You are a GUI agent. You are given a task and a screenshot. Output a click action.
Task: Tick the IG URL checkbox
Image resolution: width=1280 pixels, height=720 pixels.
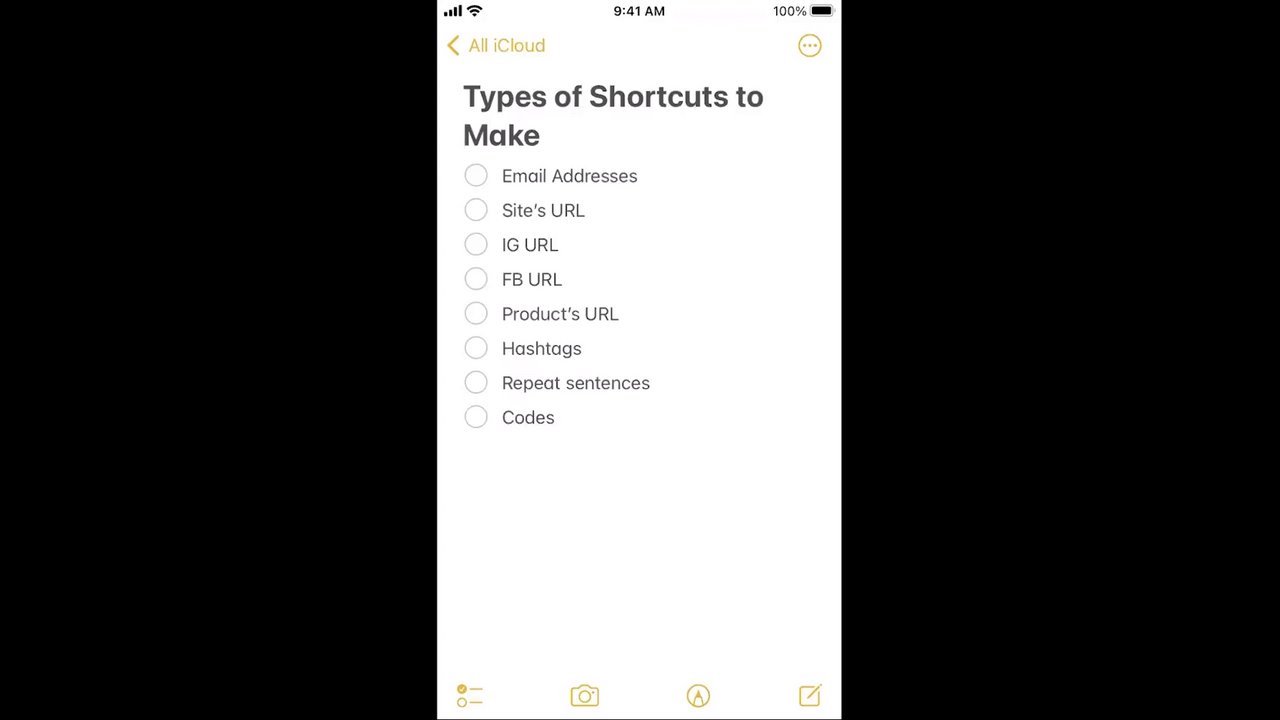[476, 245]
